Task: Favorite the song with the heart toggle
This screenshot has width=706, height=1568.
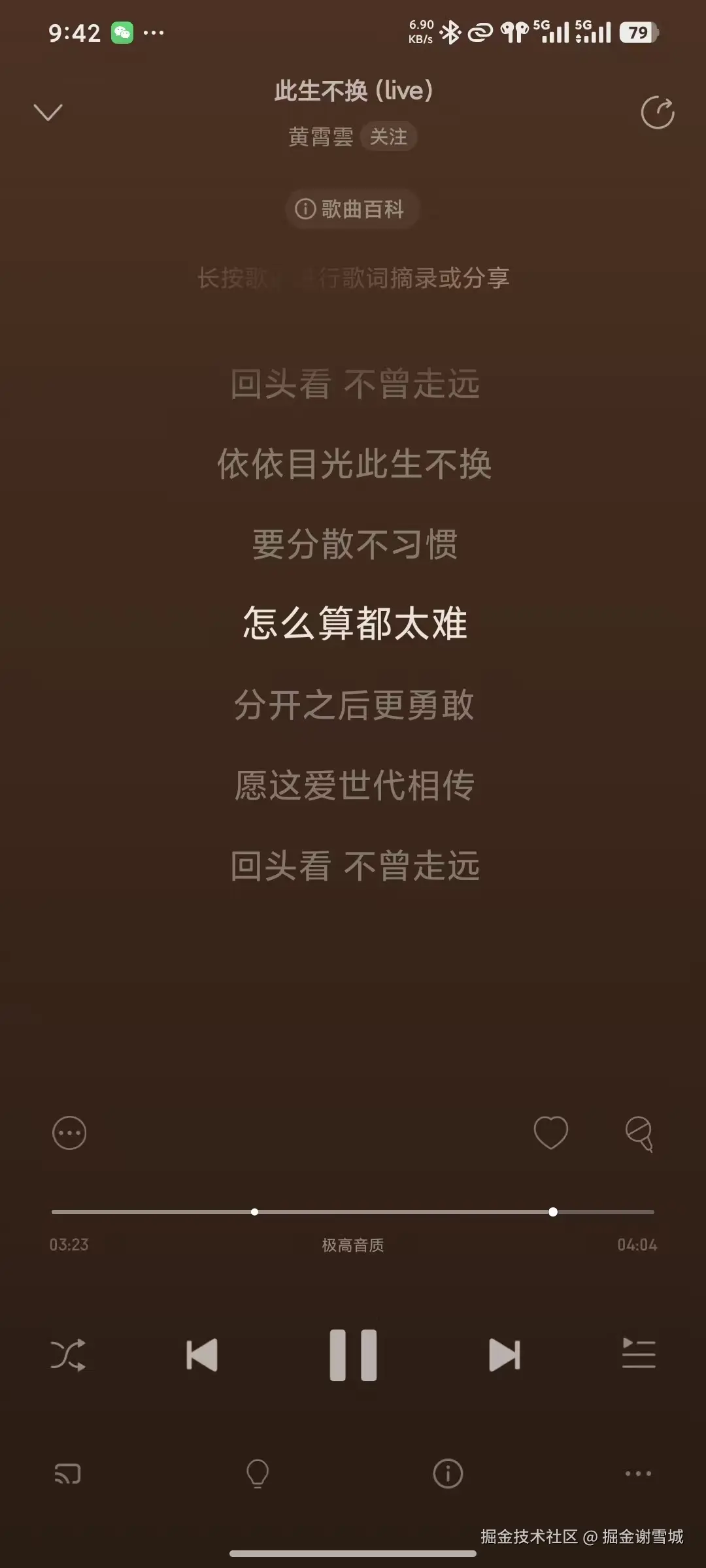Action: [x=552, y=1134]
